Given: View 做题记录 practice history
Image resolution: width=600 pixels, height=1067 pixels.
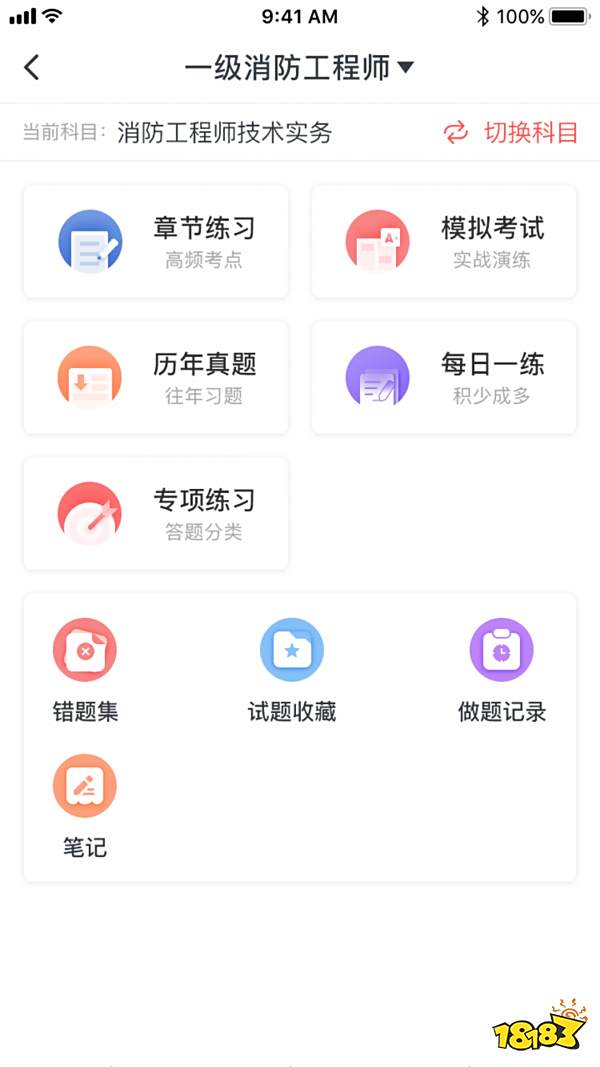Looking at the screenshot, I should tap(501, 670).
